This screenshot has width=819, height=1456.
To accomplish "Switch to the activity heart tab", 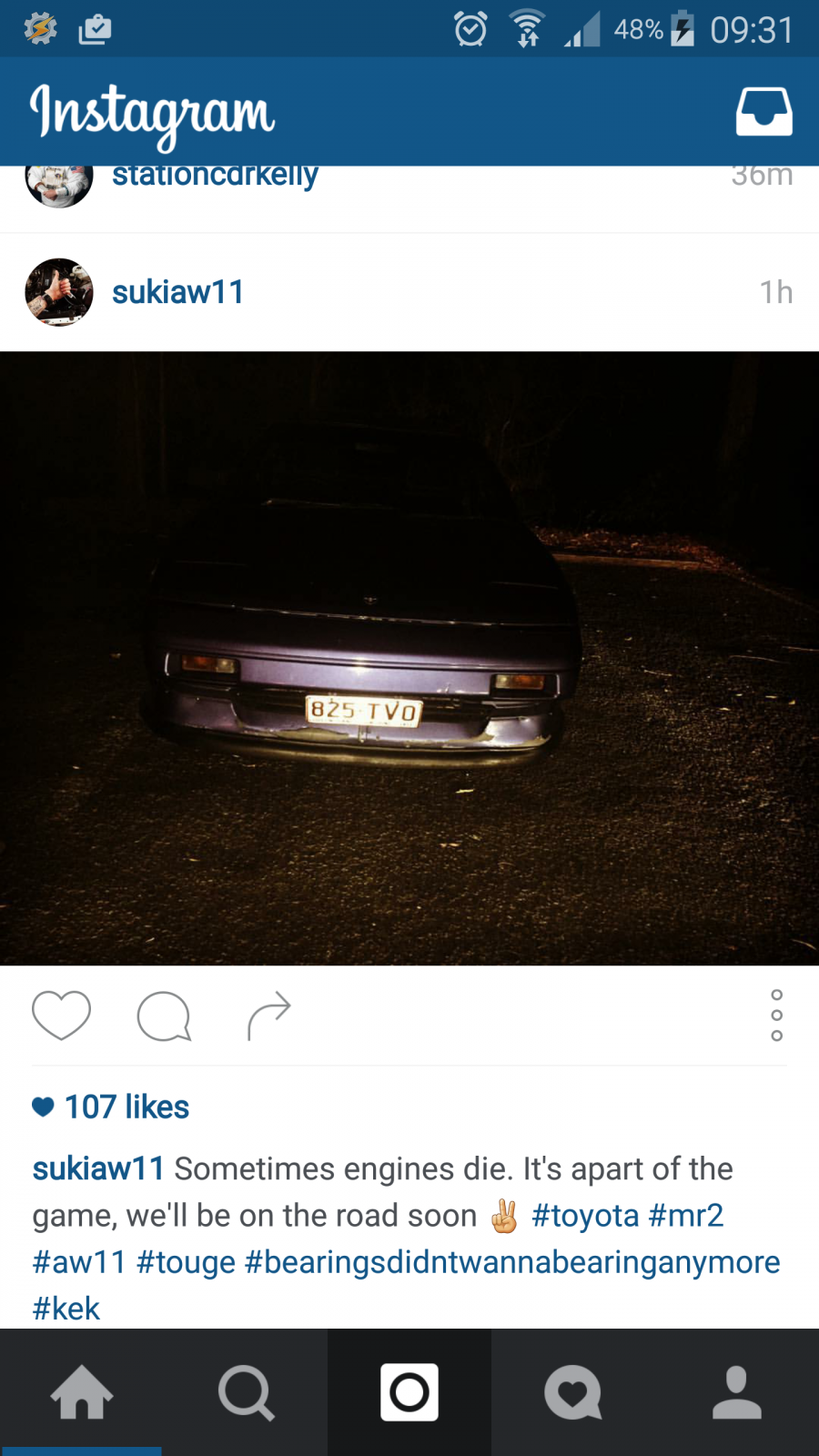I will pos(573,1392).
